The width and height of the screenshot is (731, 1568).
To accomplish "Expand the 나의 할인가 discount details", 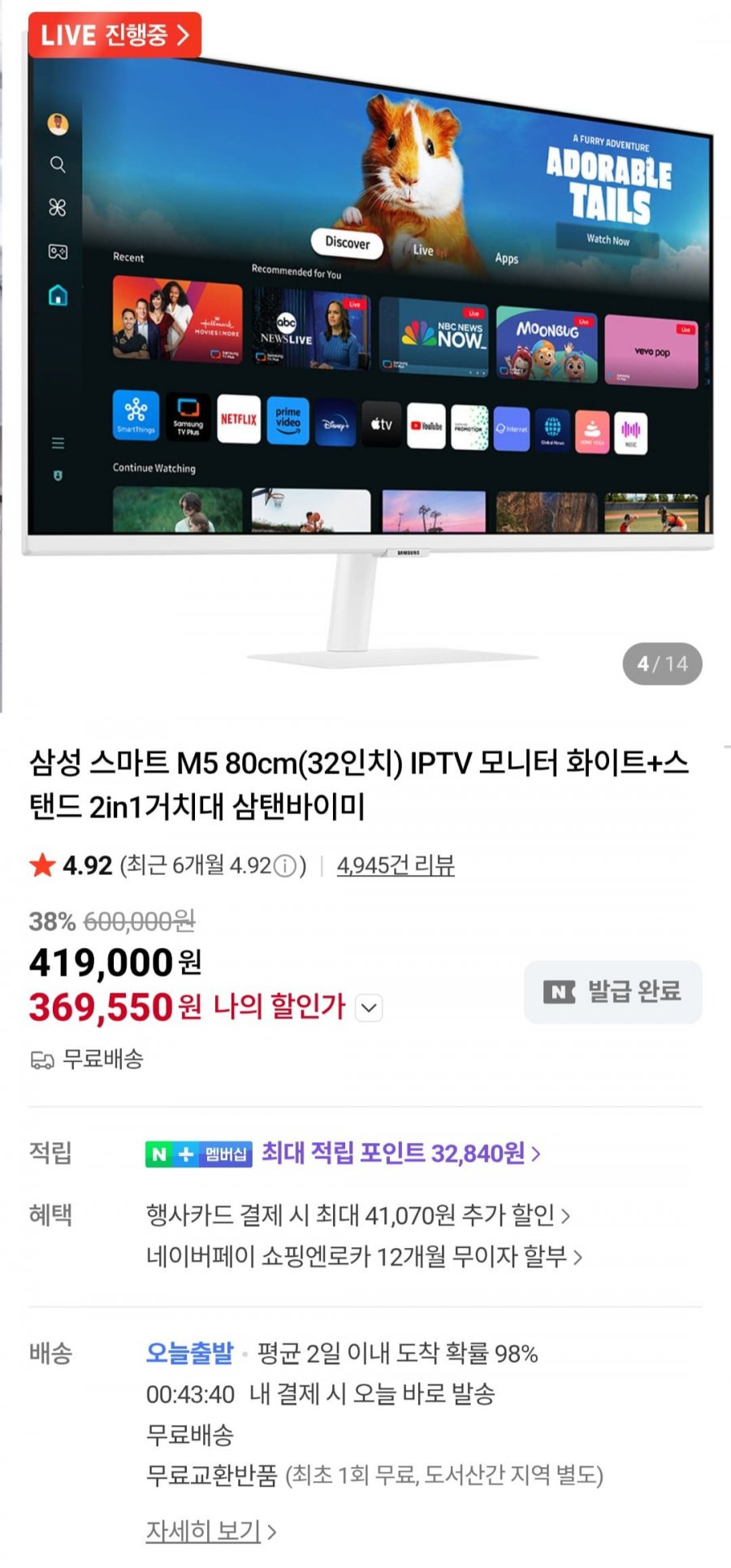I will [x=370, y=1008].
